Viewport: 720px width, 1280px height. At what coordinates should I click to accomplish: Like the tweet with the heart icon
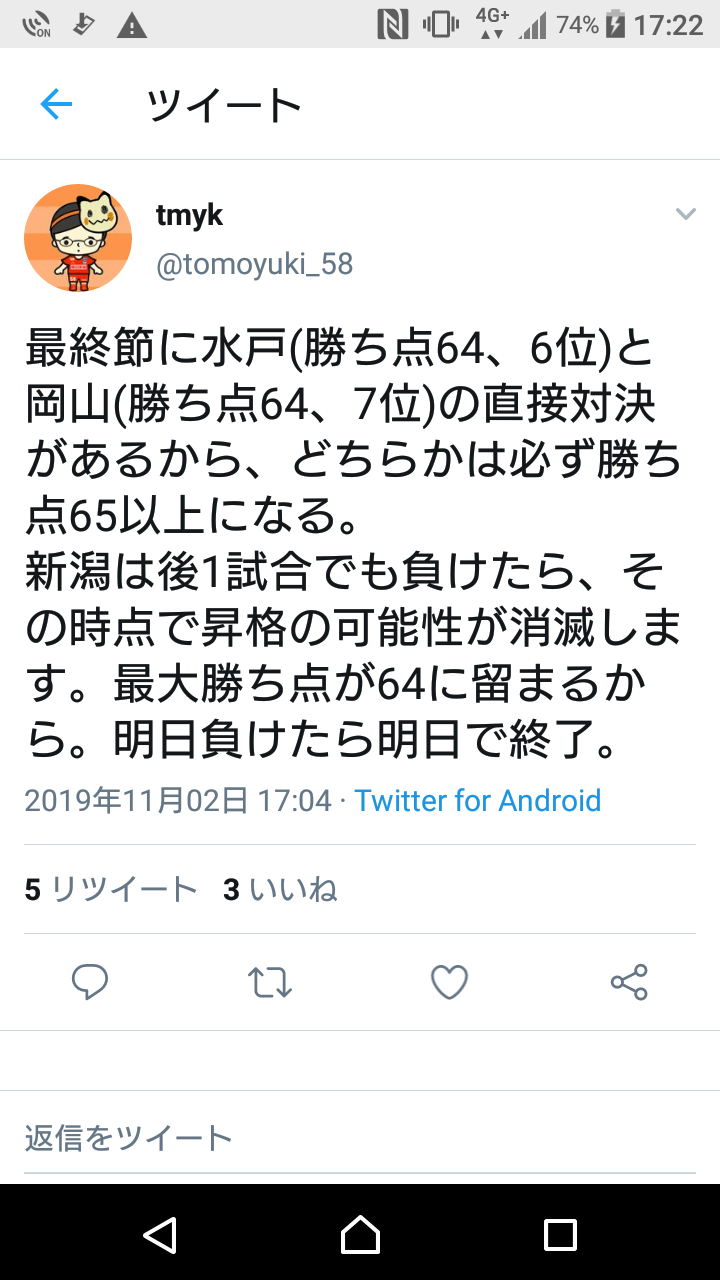point(449,983)
